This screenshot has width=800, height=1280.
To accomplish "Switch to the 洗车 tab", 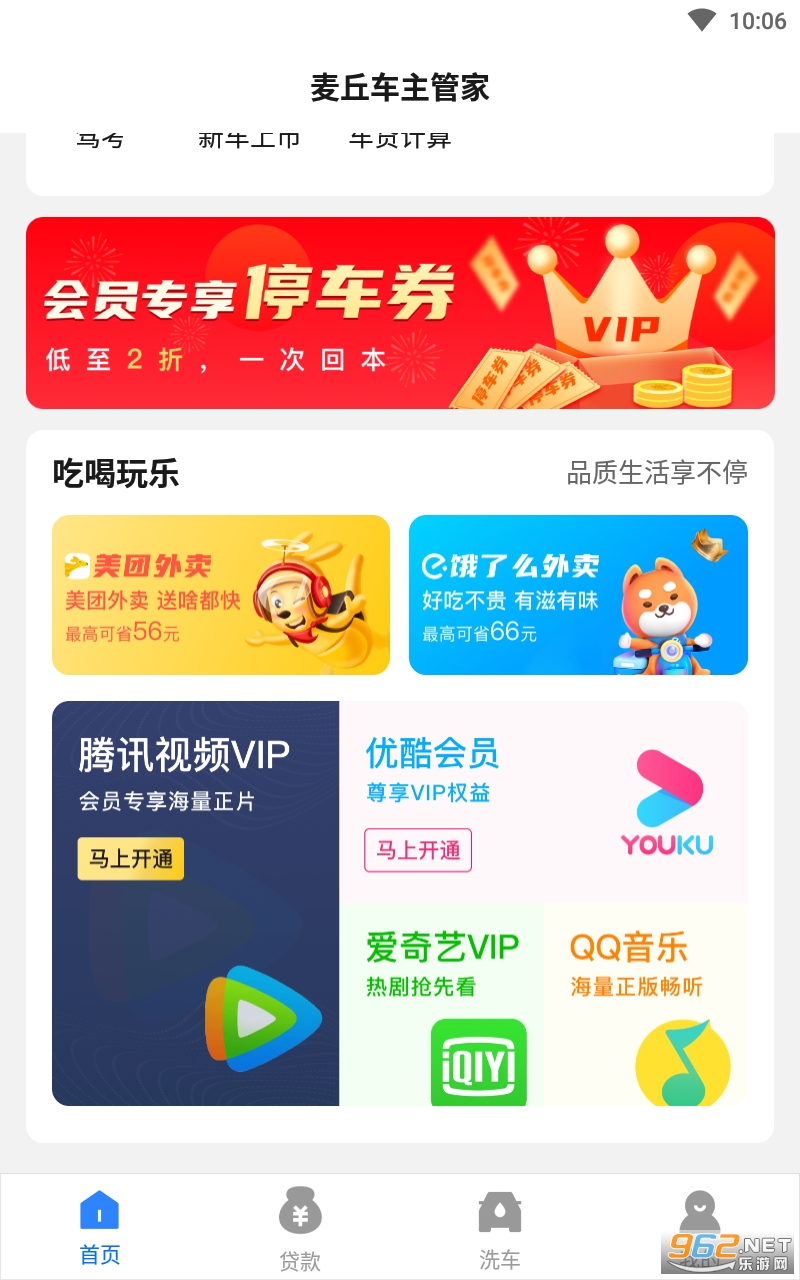I will (500, 1227).
